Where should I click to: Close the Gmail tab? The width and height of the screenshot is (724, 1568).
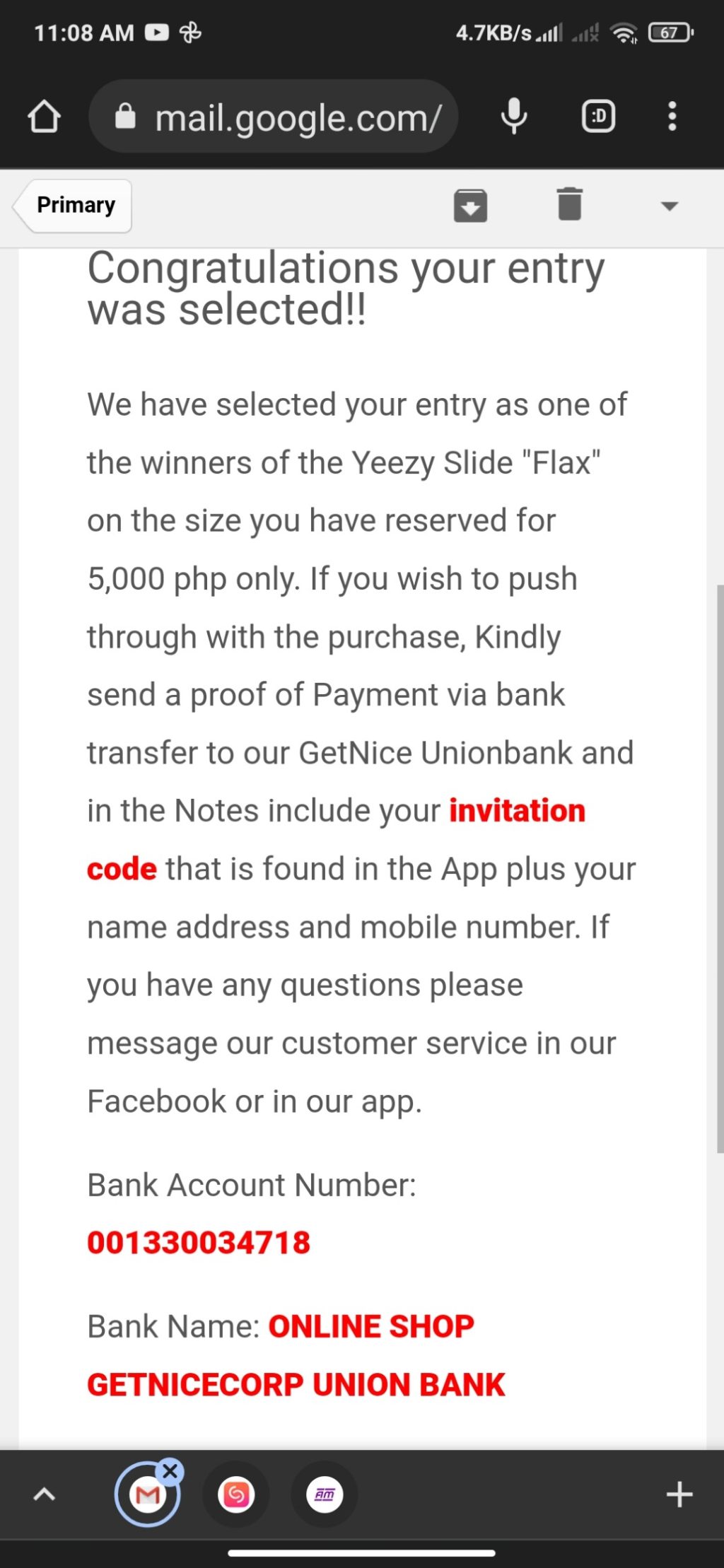click(170, 1471)
